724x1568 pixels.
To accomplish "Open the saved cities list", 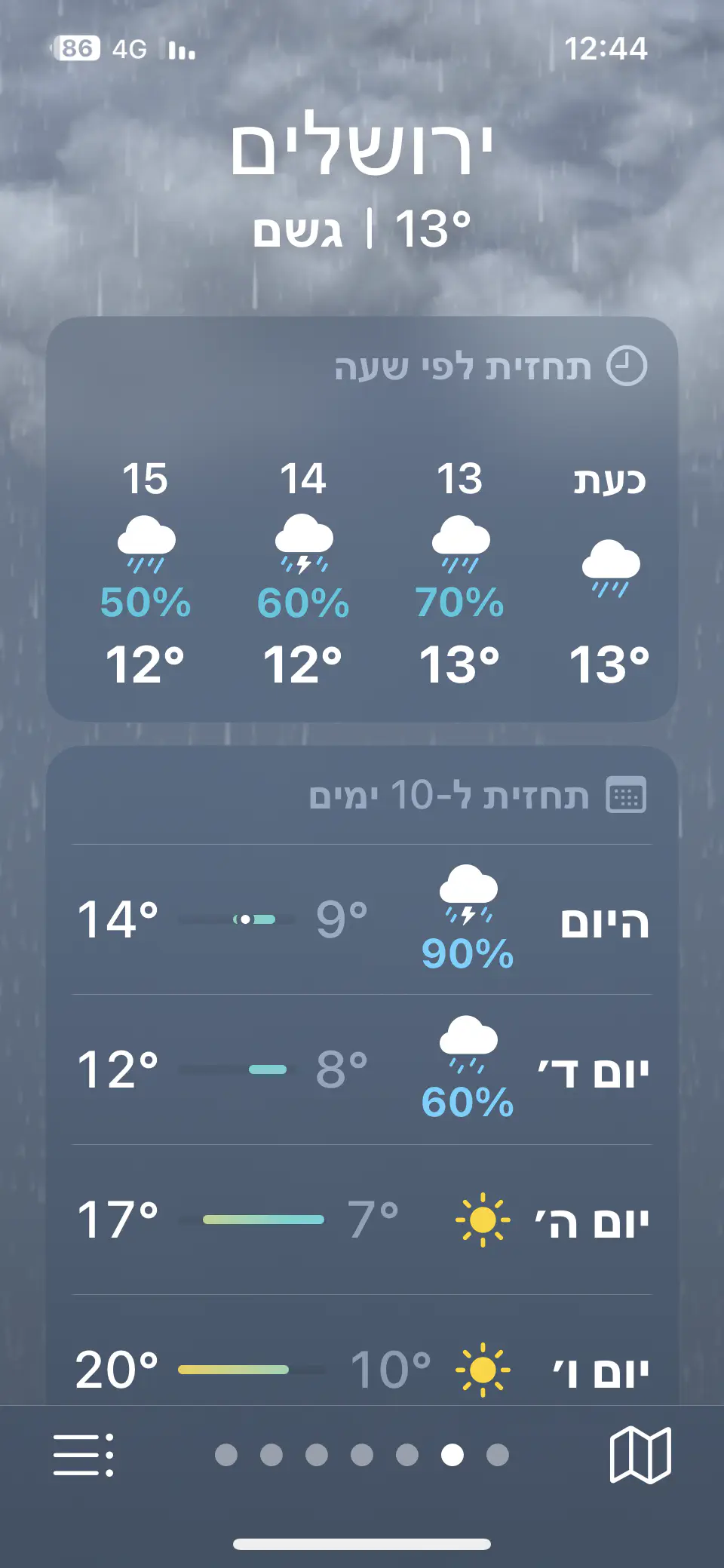I will [83, 1454].
